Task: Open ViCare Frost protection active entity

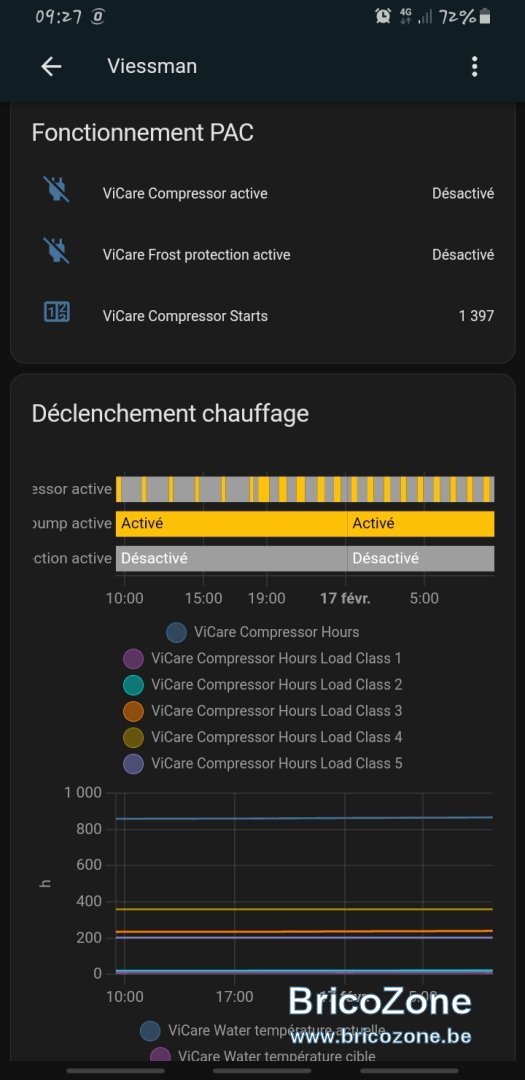Action: pyautogui.click(x=262, y=255)
